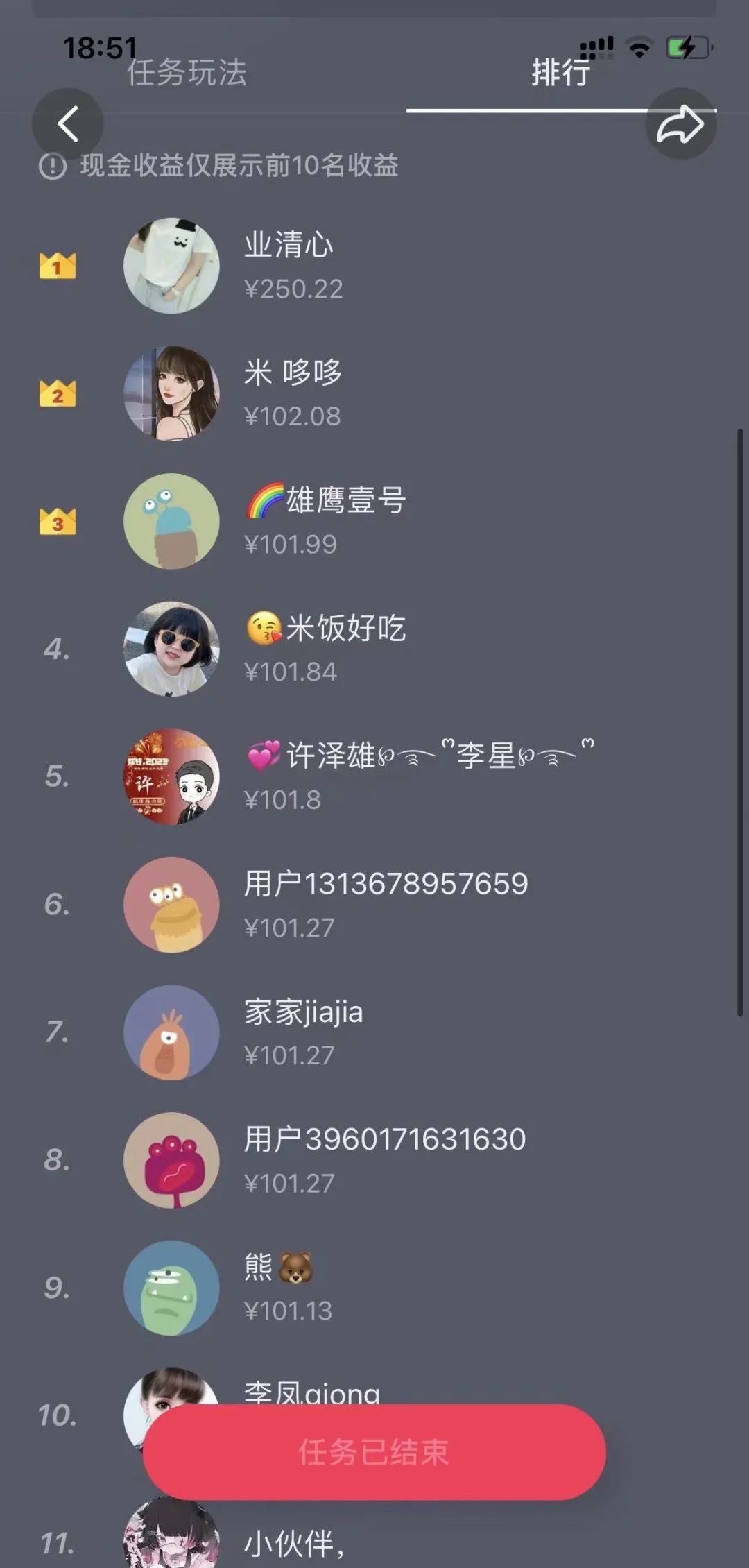Select the 排行 tab

560,73
